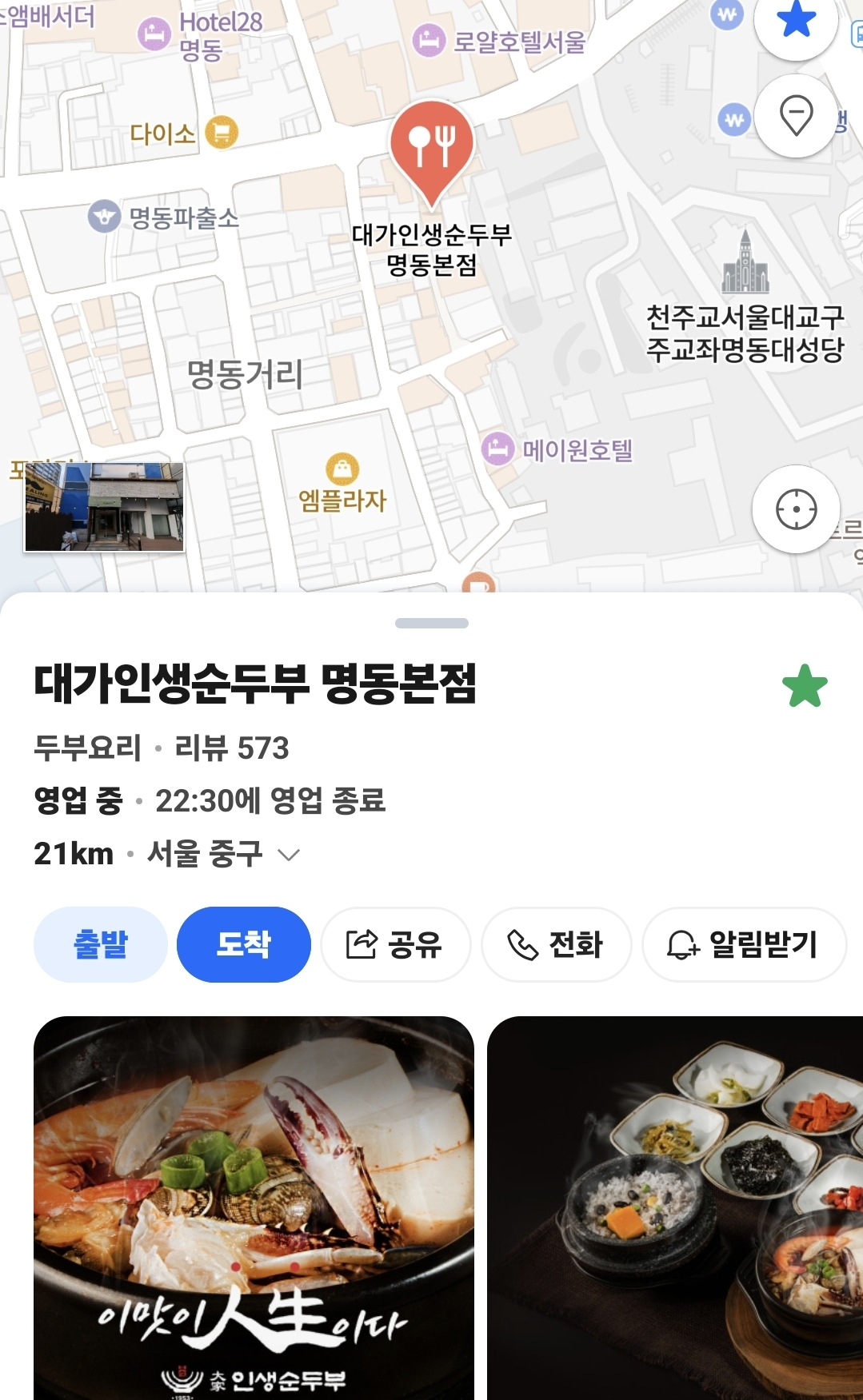863x1400 pixels.
Task: Set as starting point with 출발
Action: click(x=101, y=944)
